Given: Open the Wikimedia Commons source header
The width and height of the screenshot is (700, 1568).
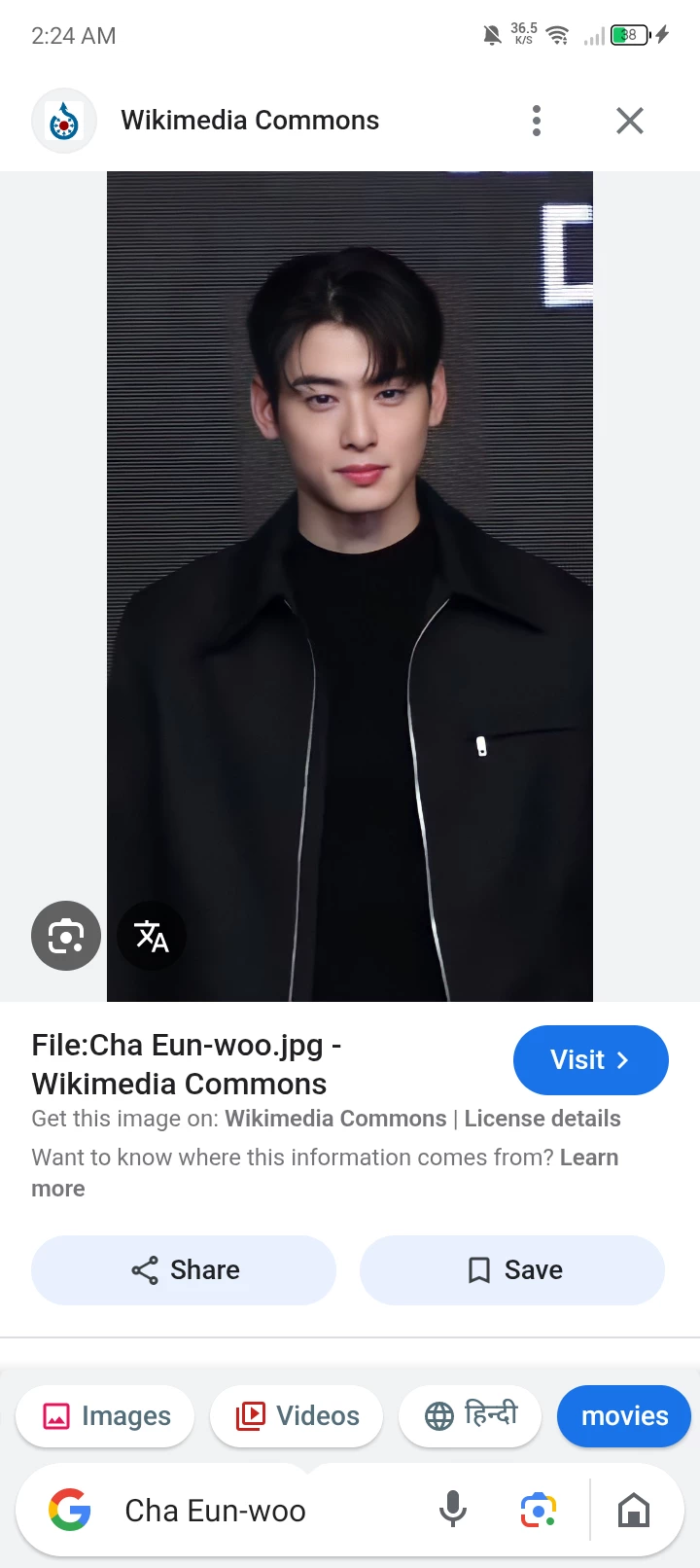Looking at the screenshot, I should point(250,121).
